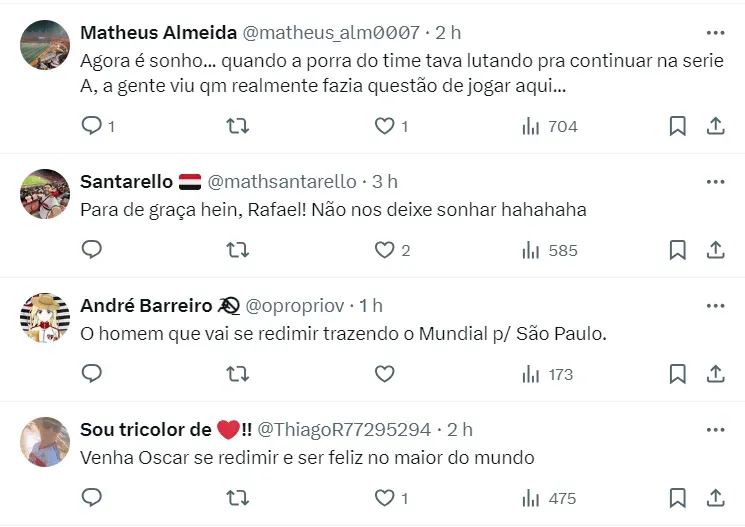Viewport: 745px width, 527px height.
Task: Open André Barreiro's profile picture
Action: click(45, 318)
